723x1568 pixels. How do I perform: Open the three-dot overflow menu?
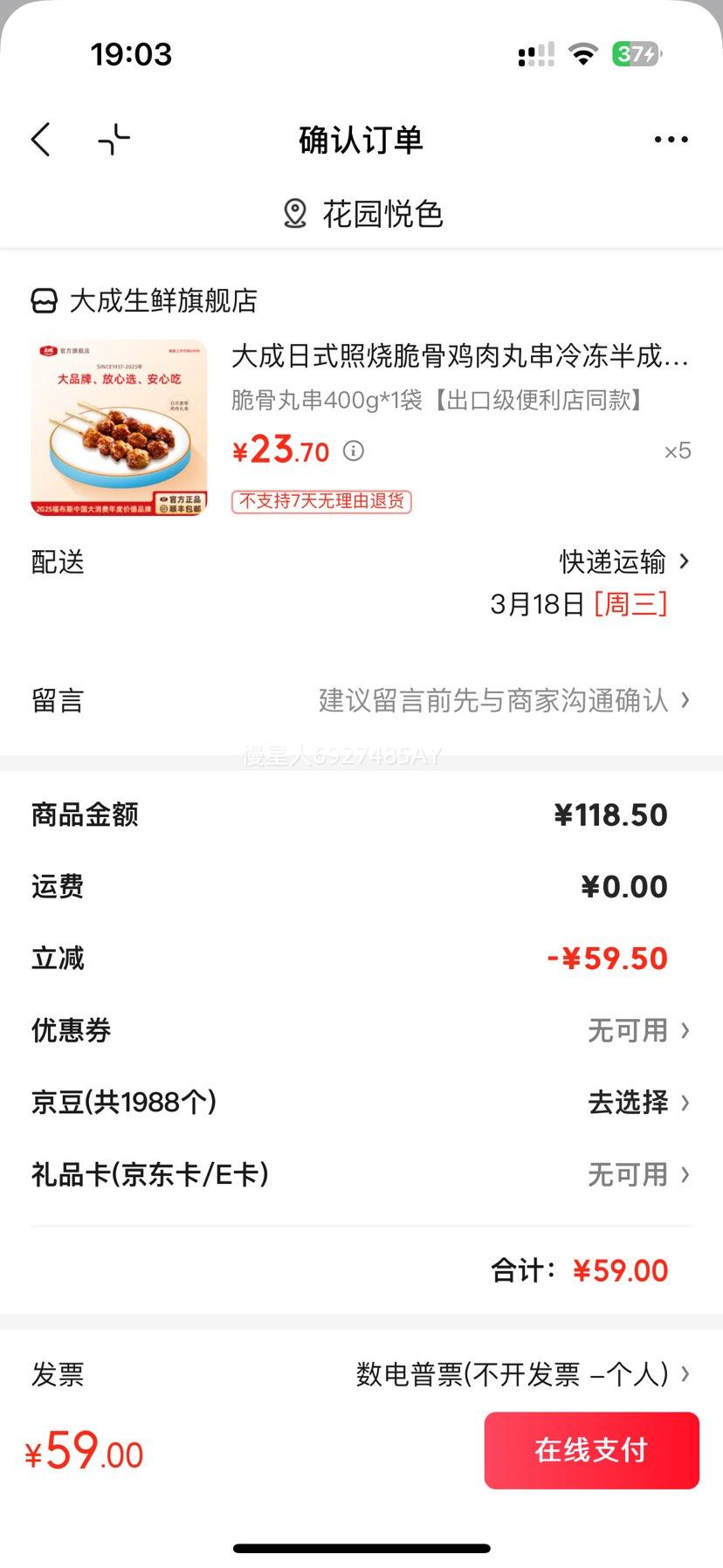(x=671, y=140)
